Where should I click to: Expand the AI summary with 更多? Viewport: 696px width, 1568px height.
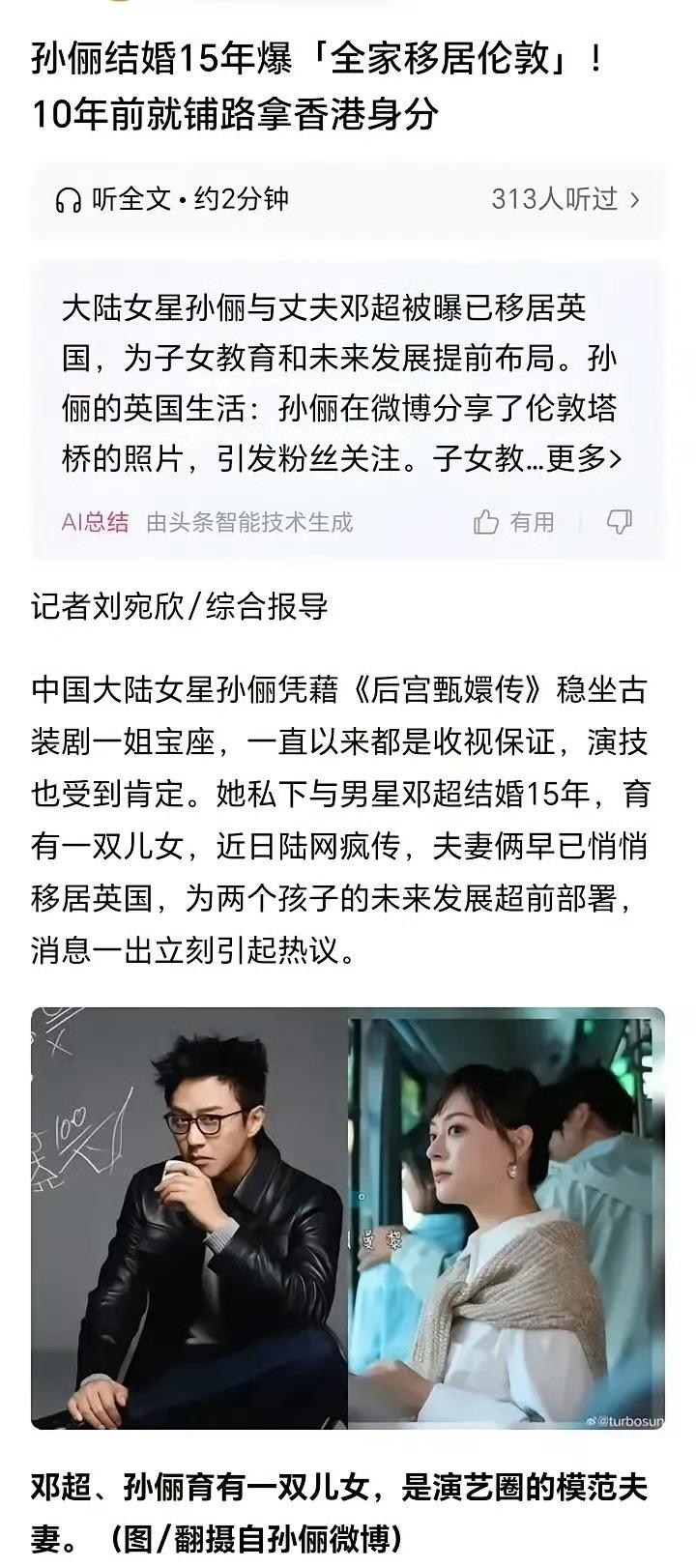[584, 457]
